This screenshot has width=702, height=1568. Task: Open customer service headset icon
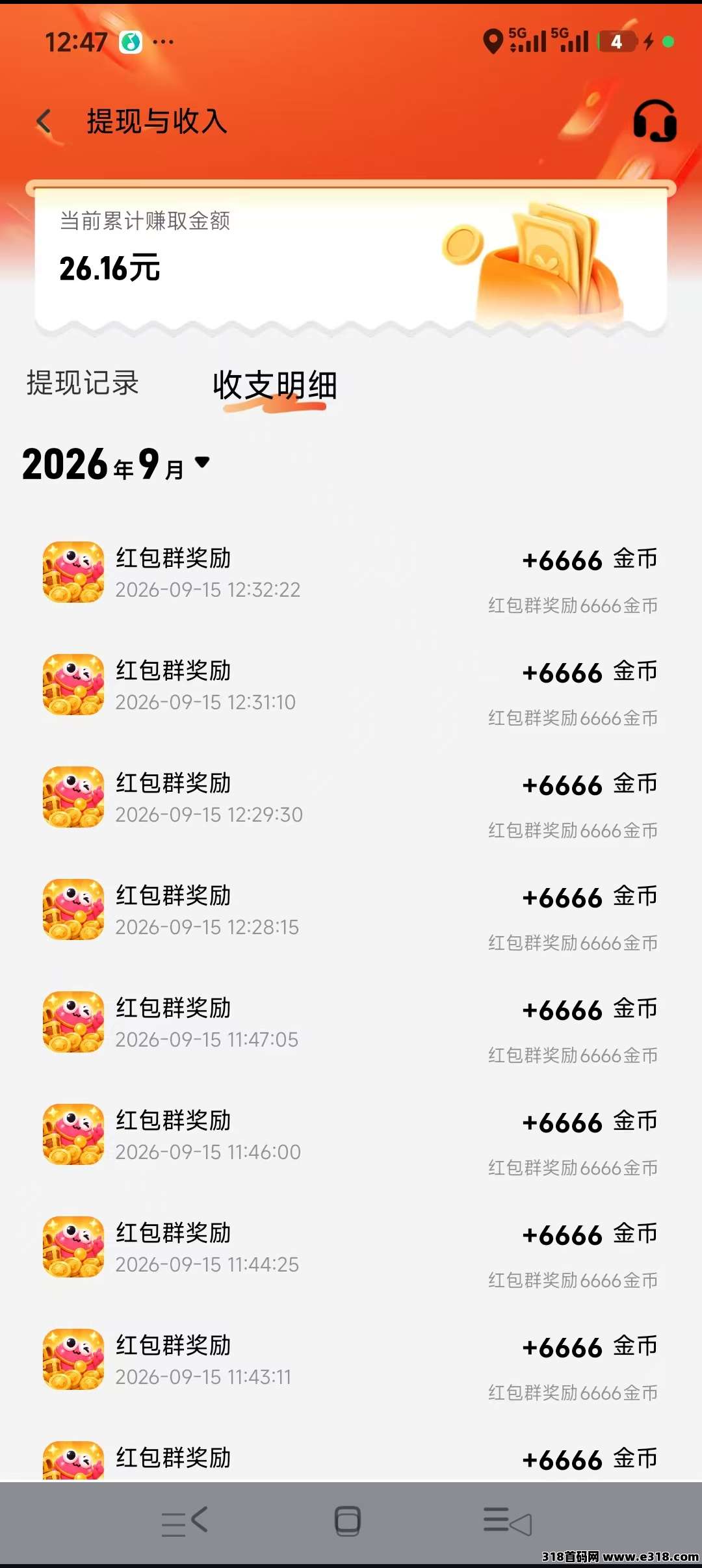coord(655,121)
